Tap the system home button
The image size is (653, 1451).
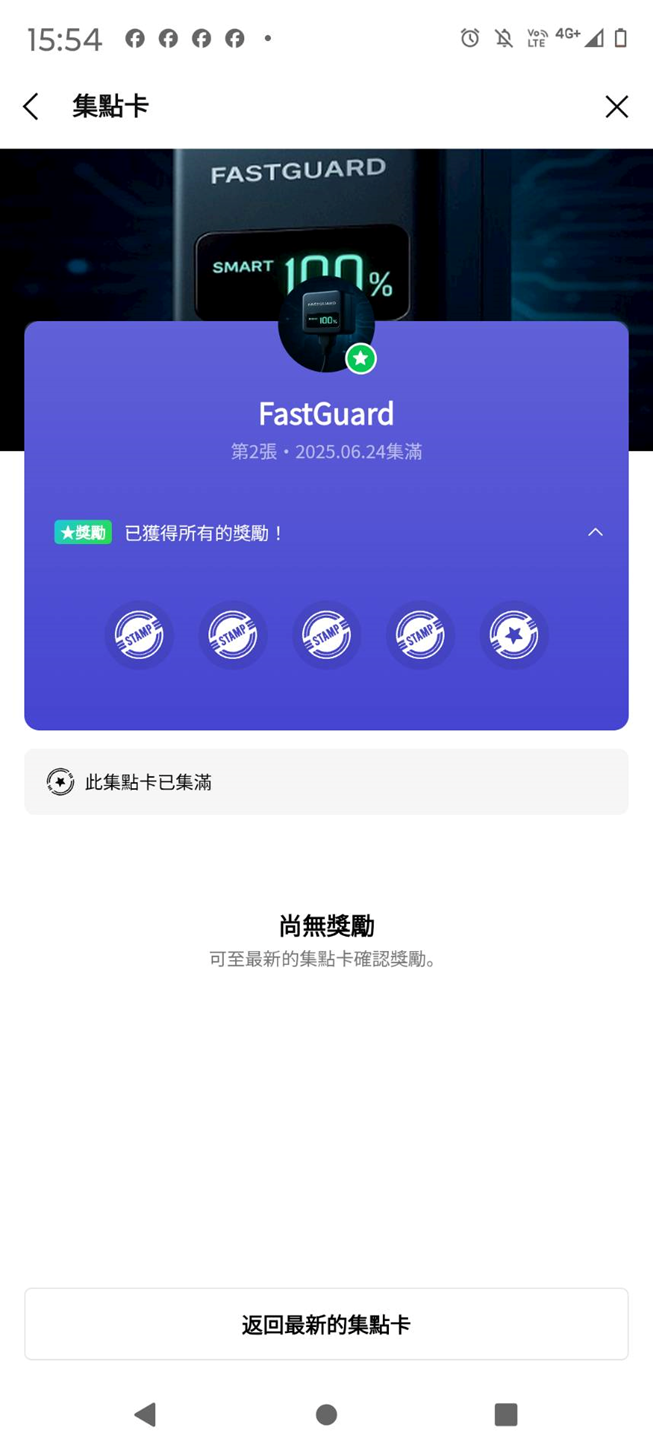(x=326, y=1414)
